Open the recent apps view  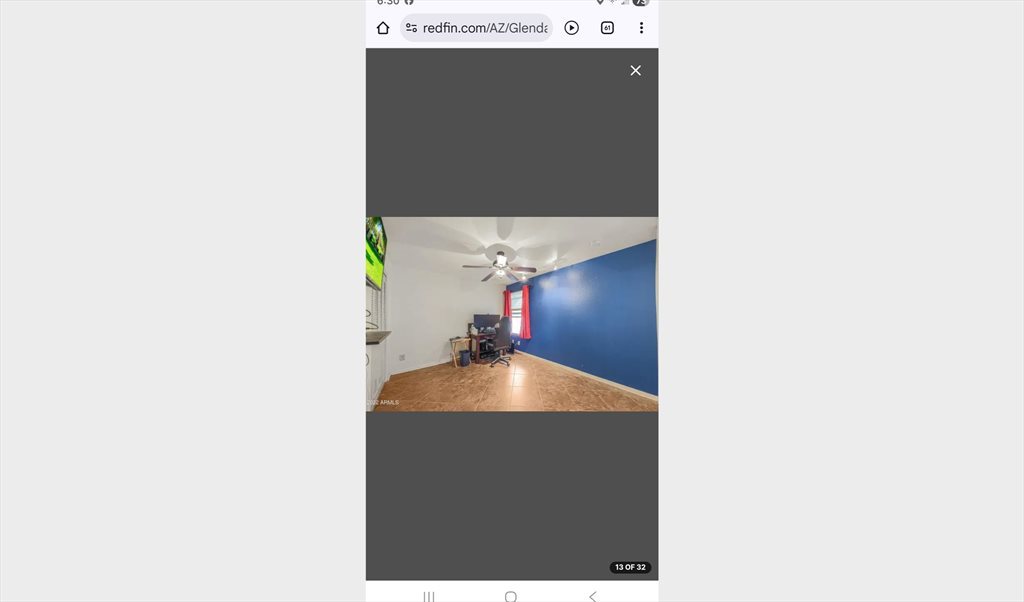pyautogui.click(x=429, y=596)
